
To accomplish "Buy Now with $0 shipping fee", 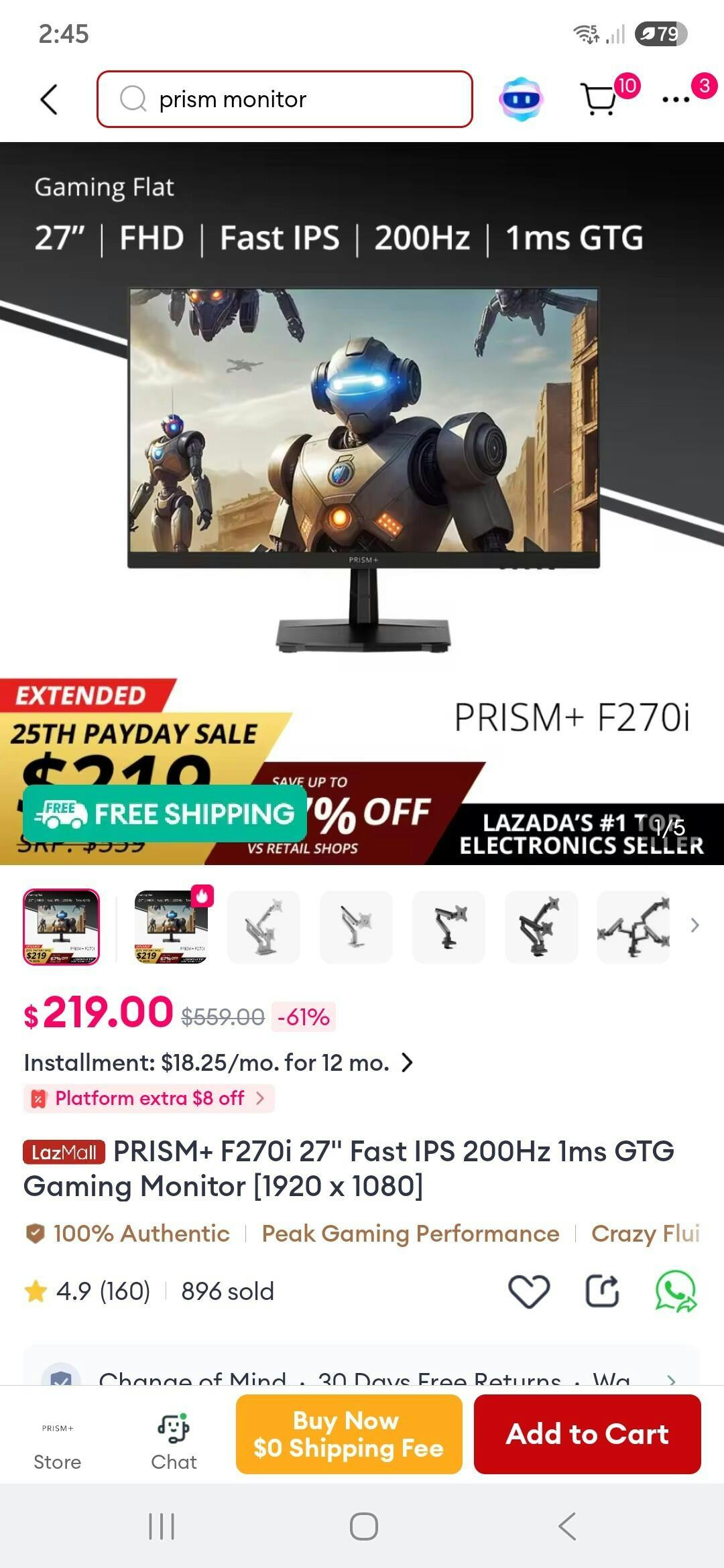I will point(349,1434).
